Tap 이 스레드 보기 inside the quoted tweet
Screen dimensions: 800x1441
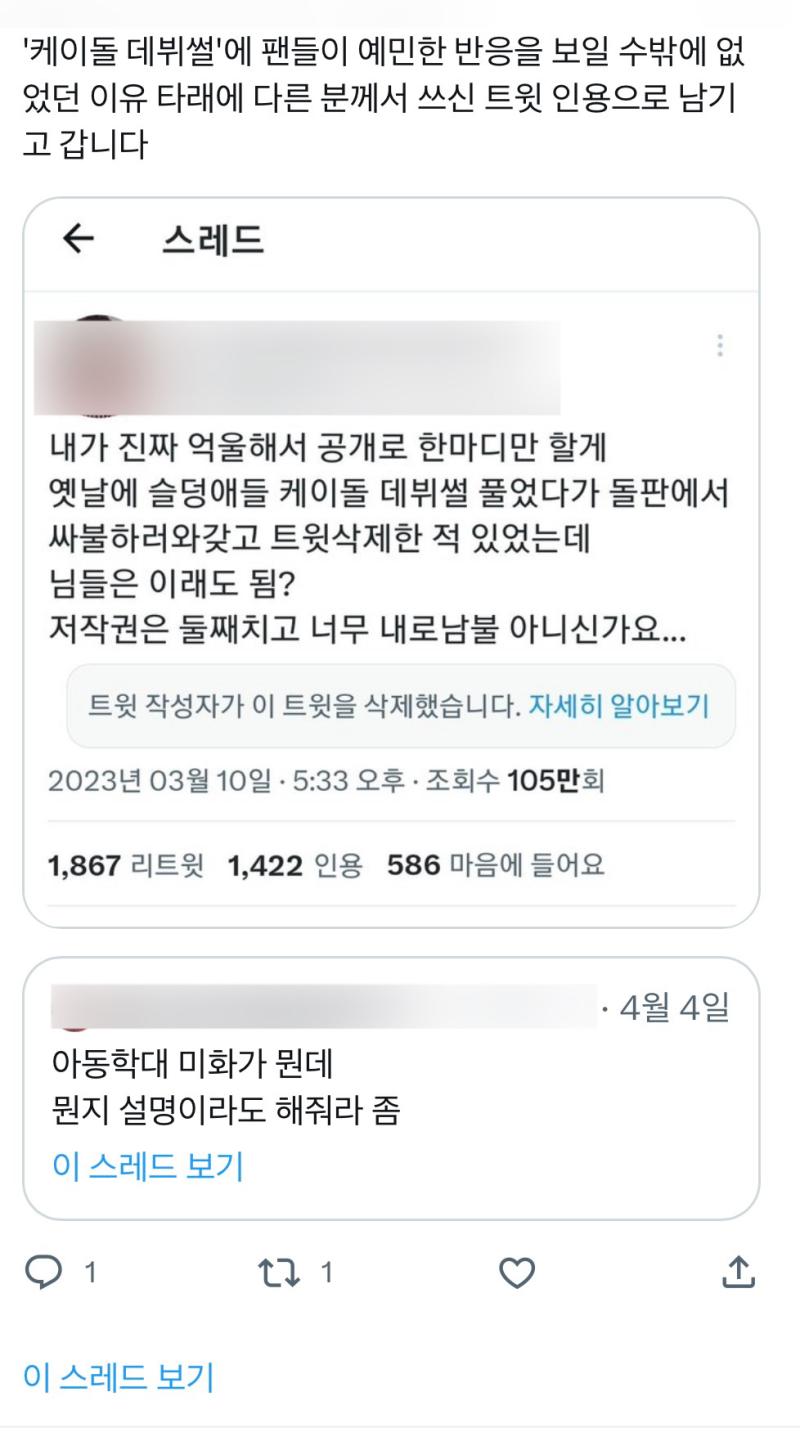pyautogui.click(x=147, y=1166)
